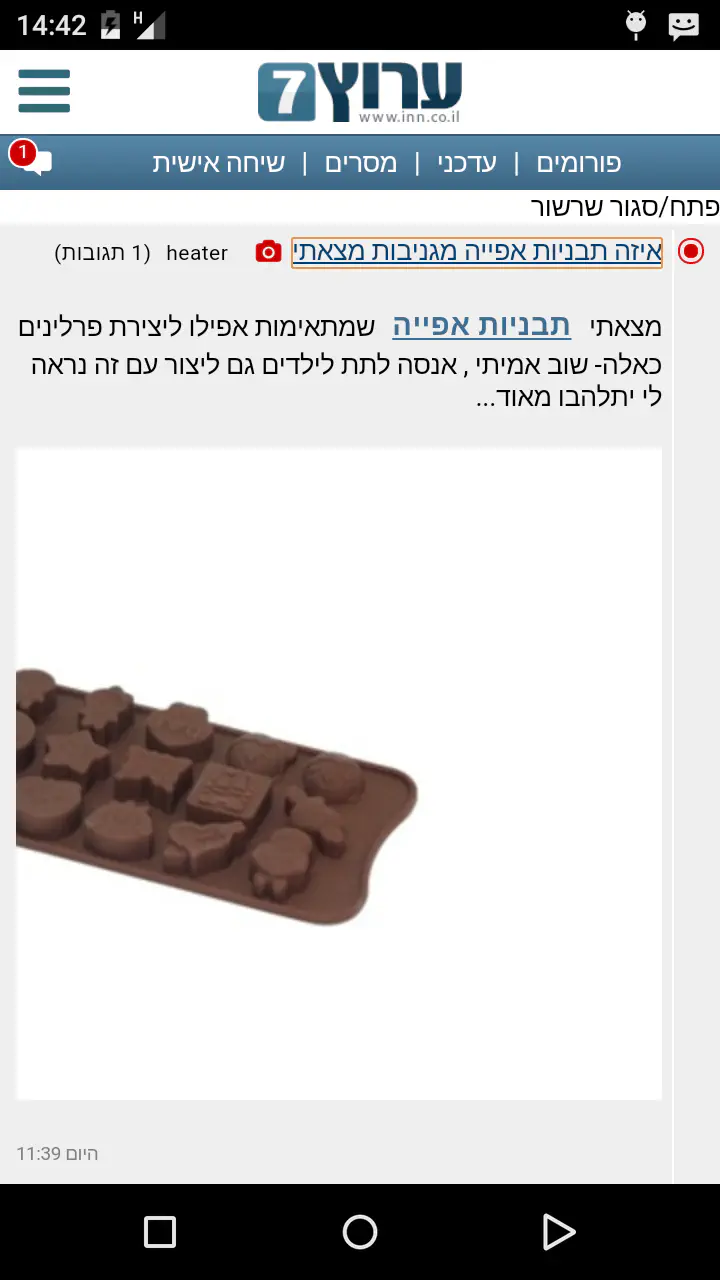The image size is (720, 1280).
Task: Tap the red camera icon beside heater
Action: click(268, 252)
